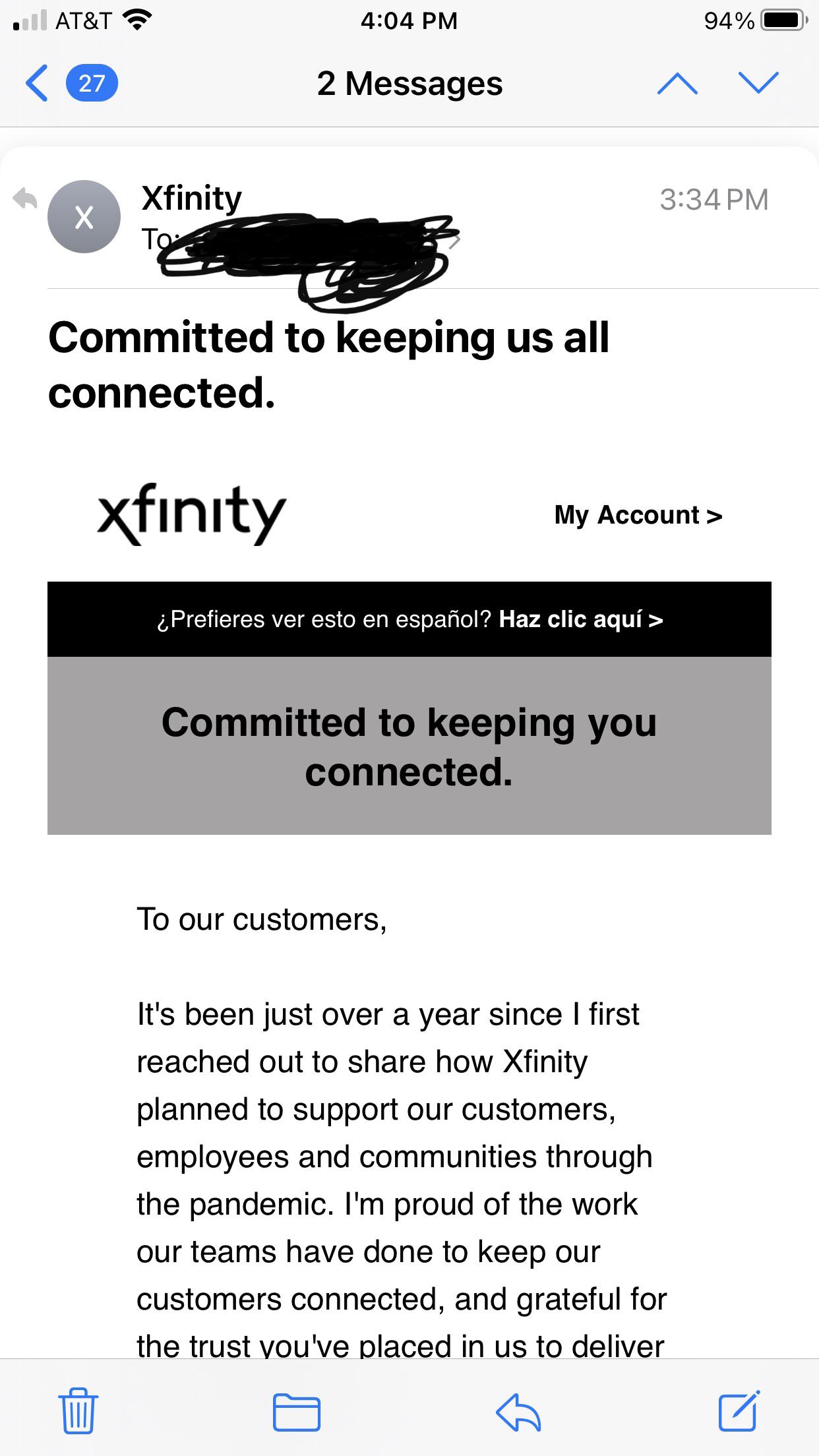Open the My Account link
Screen dimensions: 819x1456
coord(638,515)
